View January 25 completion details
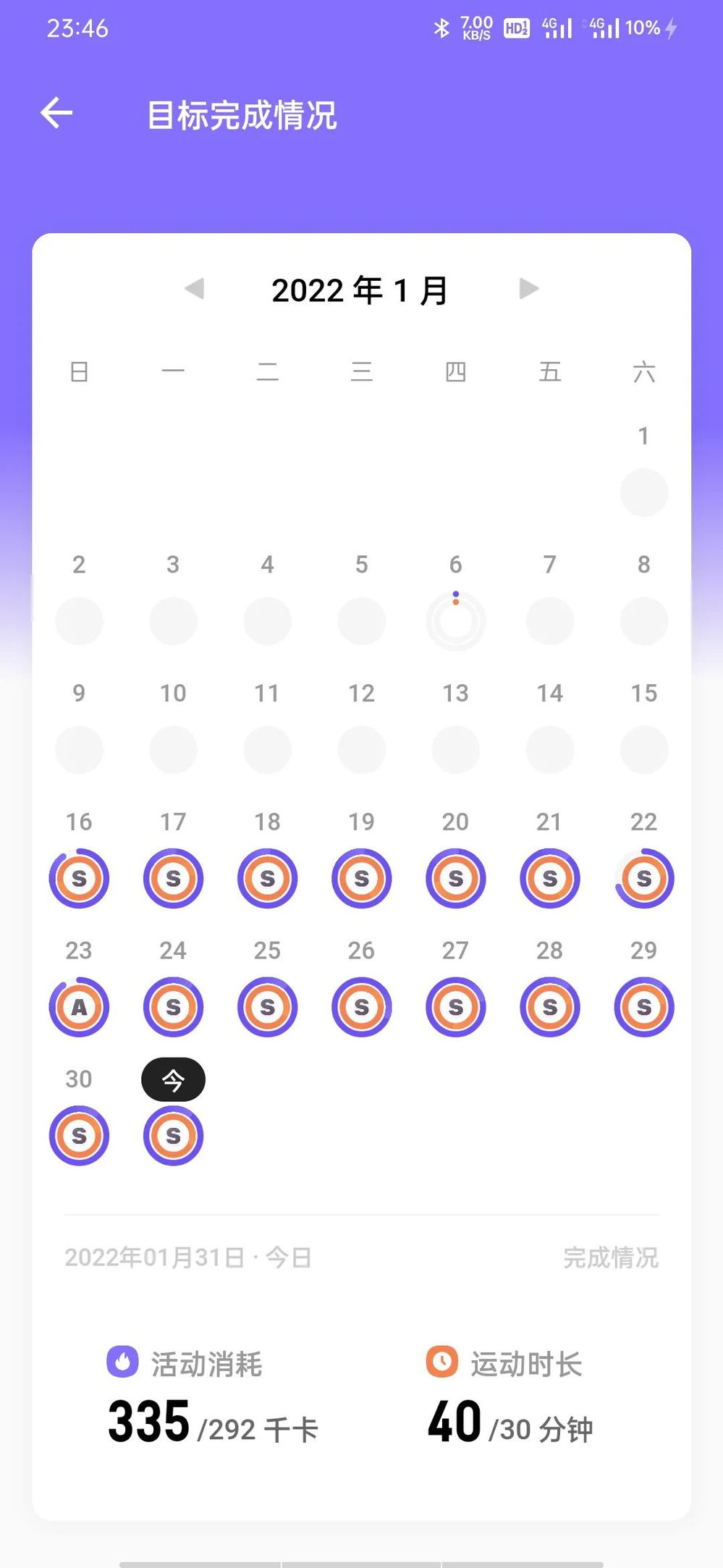Image resolution: width=723 pixels, height=1568 pixels. [x=267, y=1006]
